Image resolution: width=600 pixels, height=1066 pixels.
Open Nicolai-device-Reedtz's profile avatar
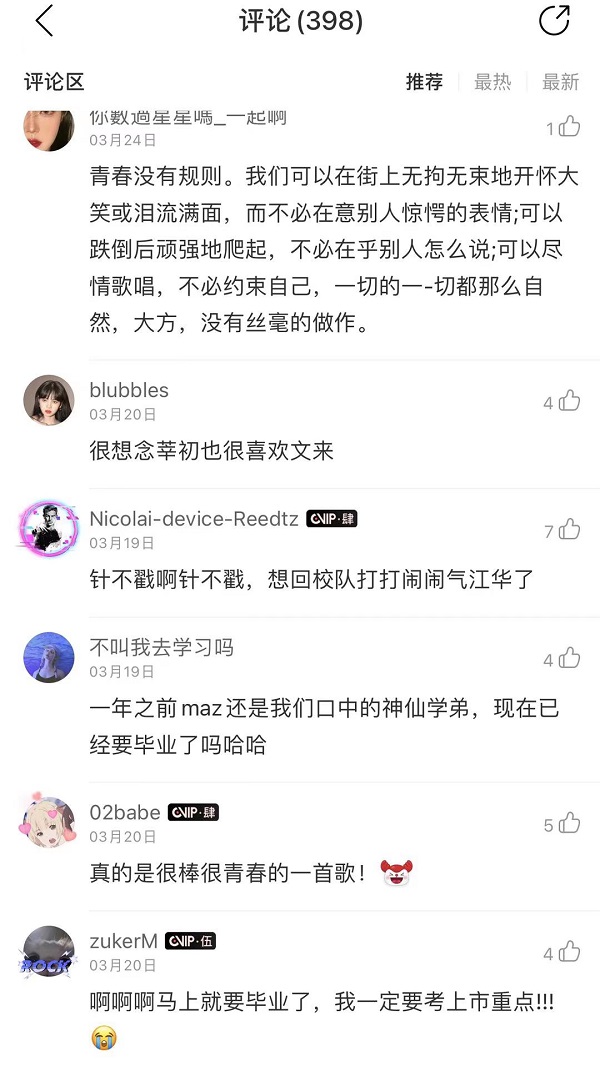pos(49,529)
